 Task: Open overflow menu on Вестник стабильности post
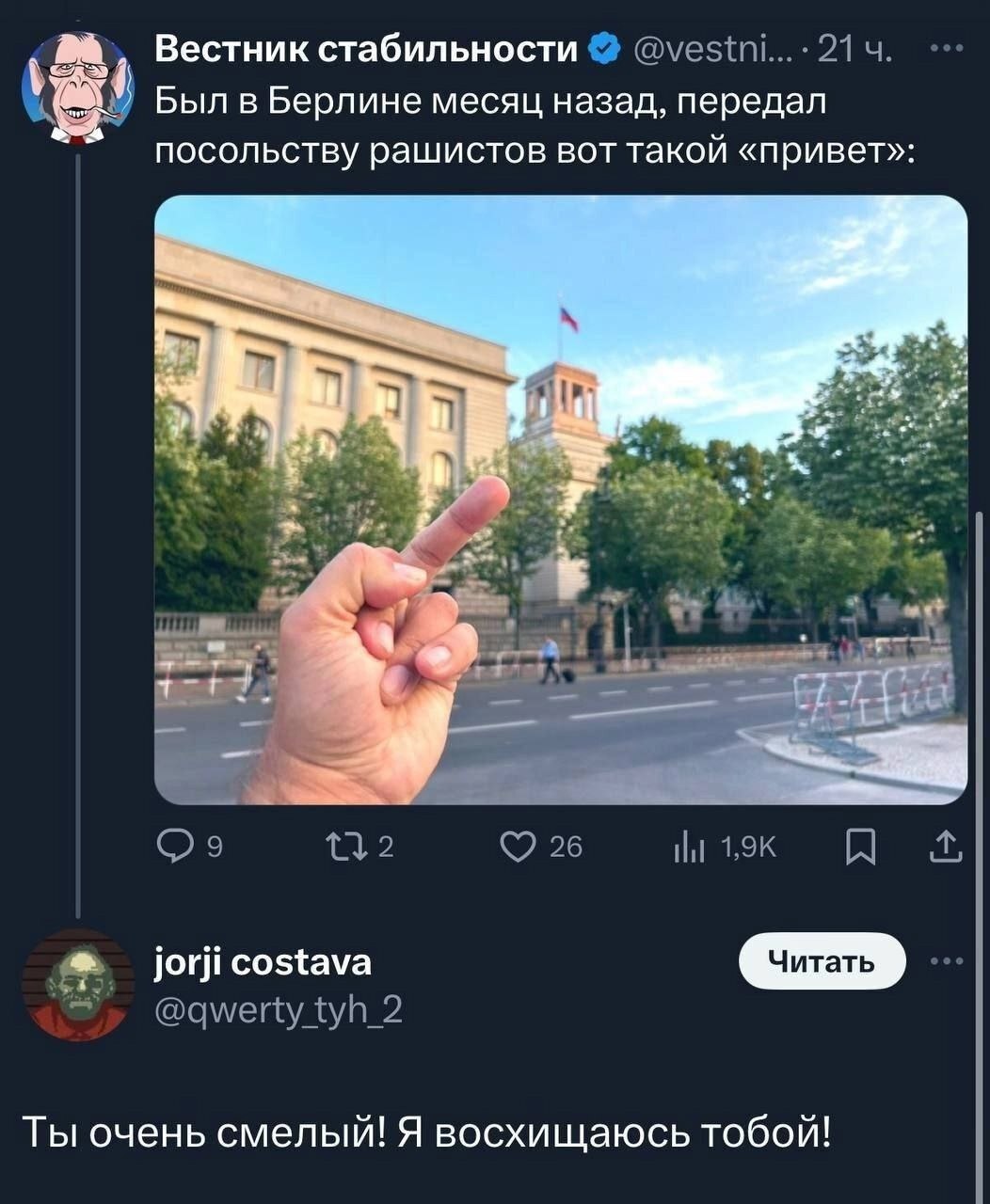pos(946,47)
